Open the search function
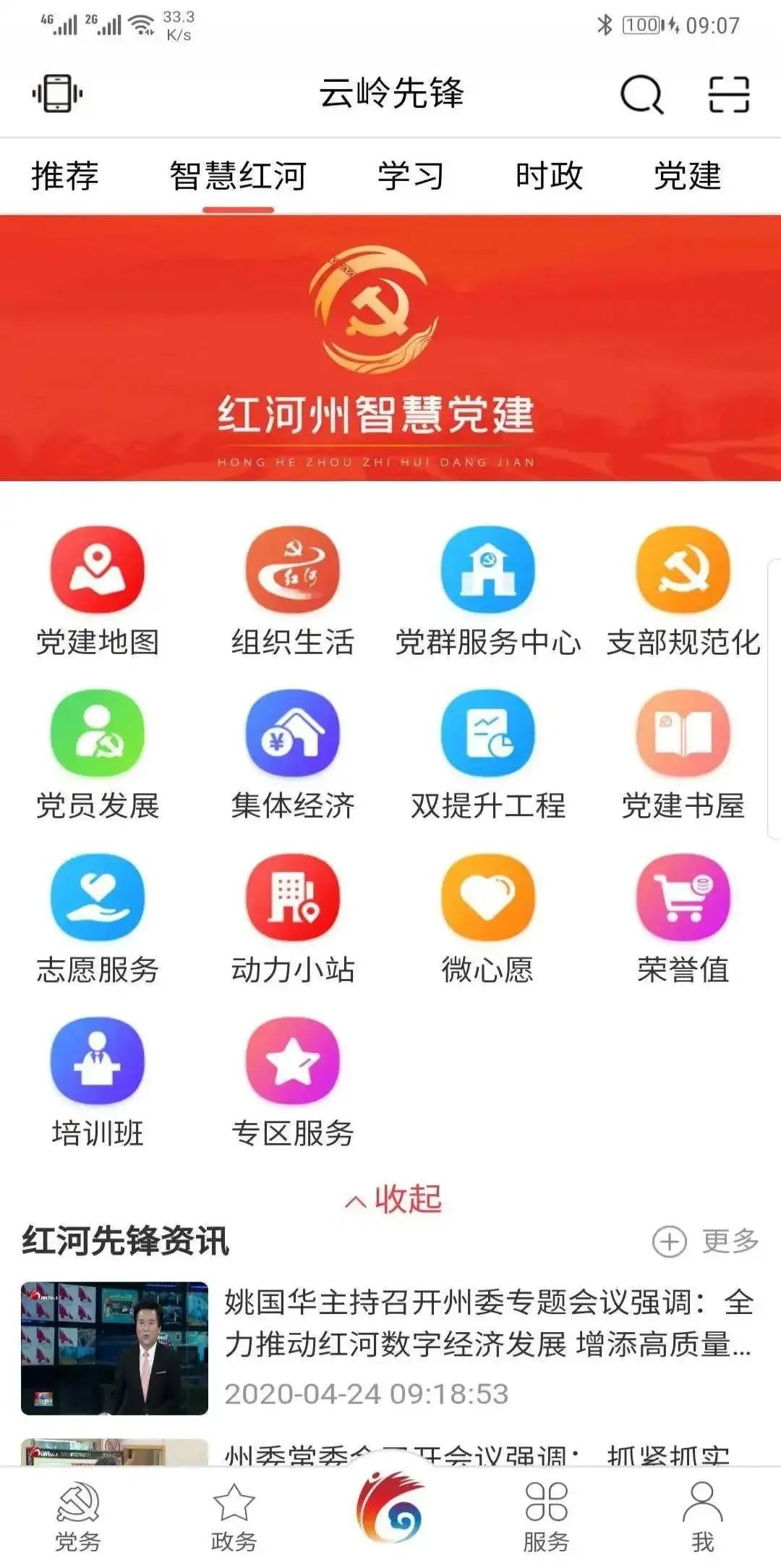Image resolution: width=781 pixels, height=1568 pixels. coord(641,94)
